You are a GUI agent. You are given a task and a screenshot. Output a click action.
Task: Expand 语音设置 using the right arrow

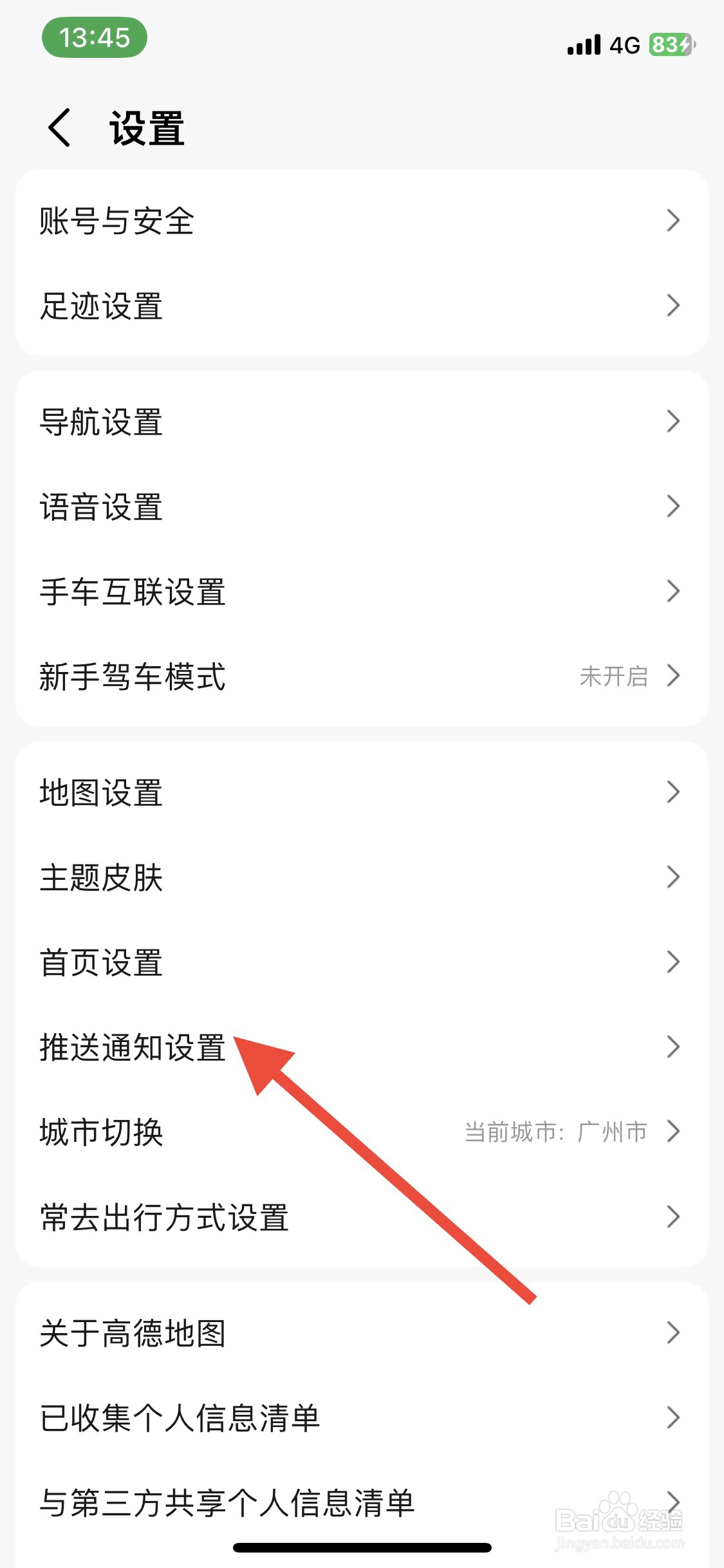[x=673, y=507]
